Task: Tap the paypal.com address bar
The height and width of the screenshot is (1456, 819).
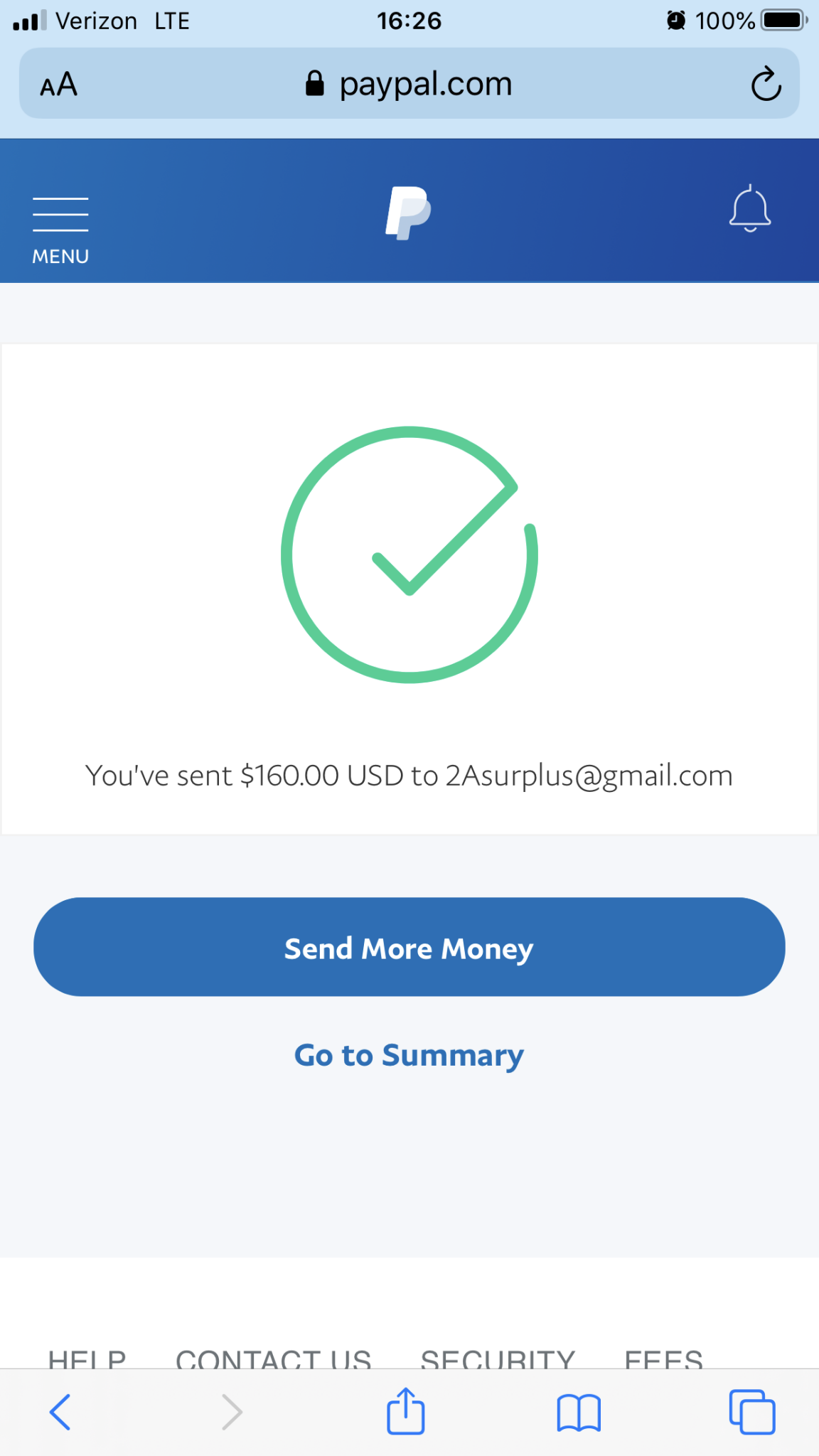Action: 409,84
